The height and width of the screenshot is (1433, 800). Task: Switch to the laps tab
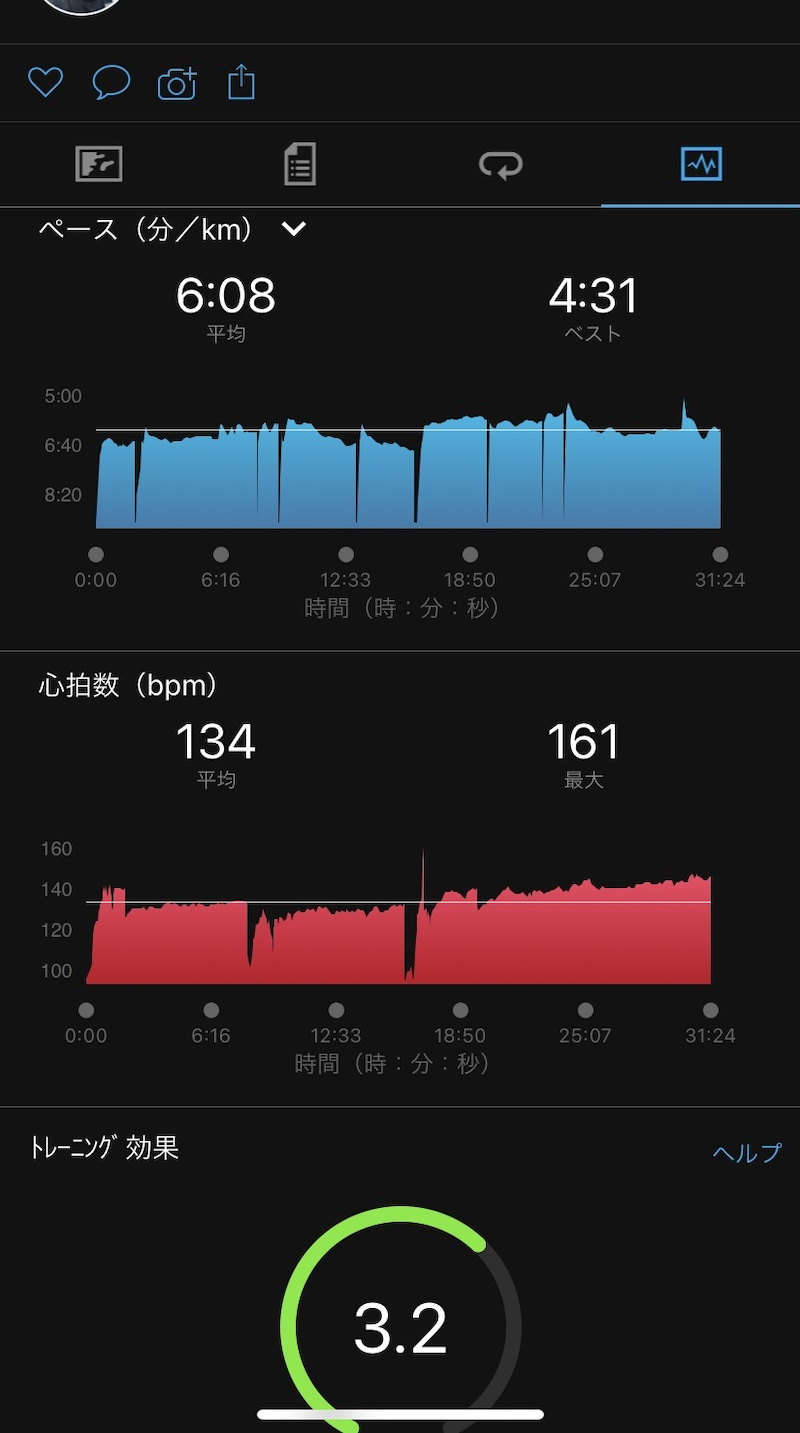click(x=500, y=164)
